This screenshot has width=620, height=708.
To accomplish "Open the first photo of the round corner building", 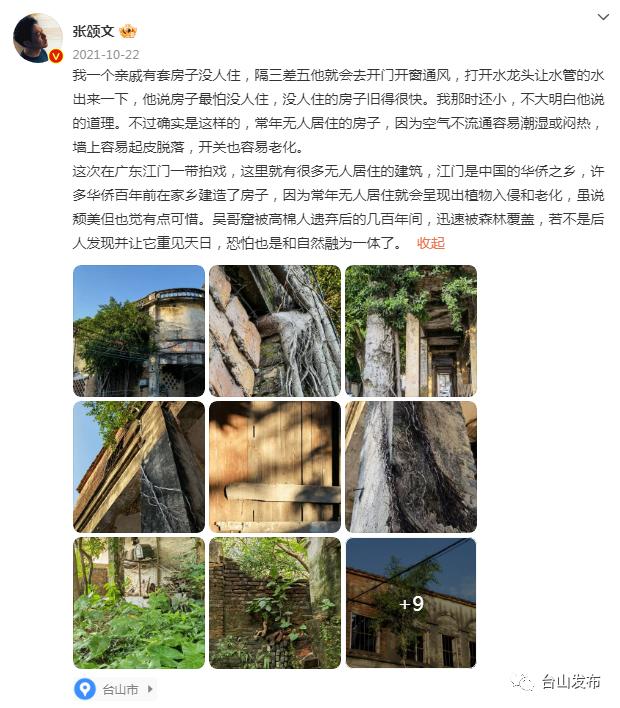I will [x=139, y=330].
